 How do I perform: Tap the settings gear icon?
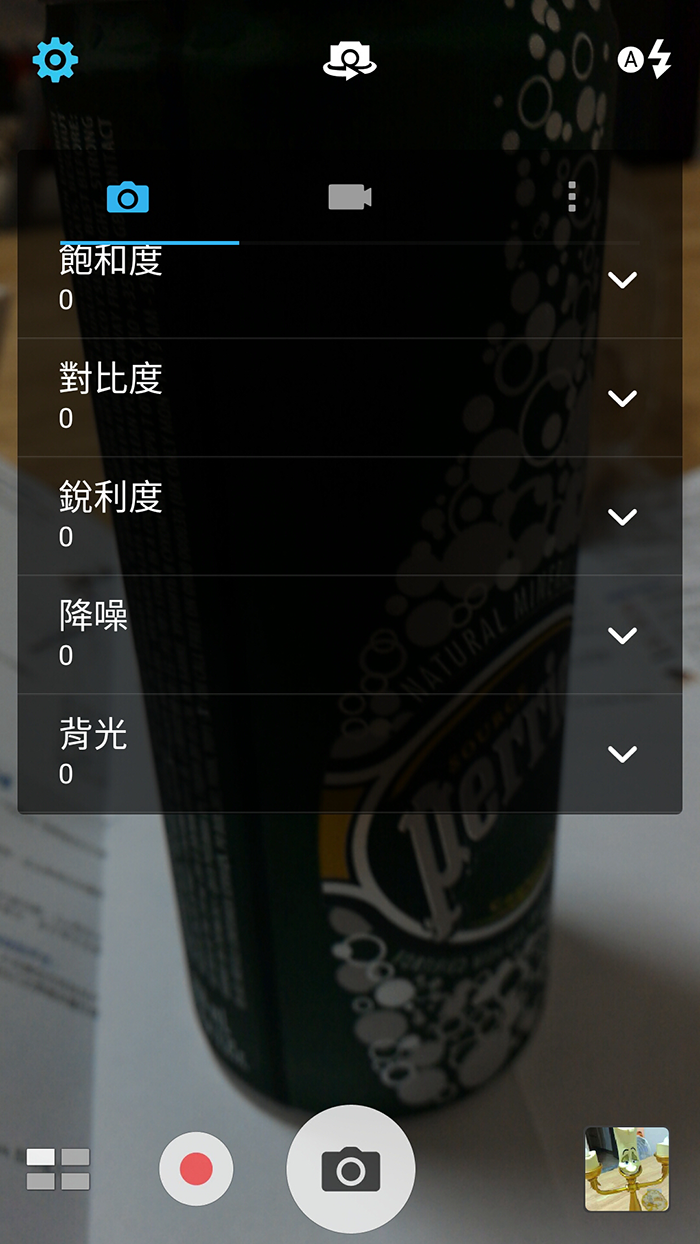click(x=55, y=61)
